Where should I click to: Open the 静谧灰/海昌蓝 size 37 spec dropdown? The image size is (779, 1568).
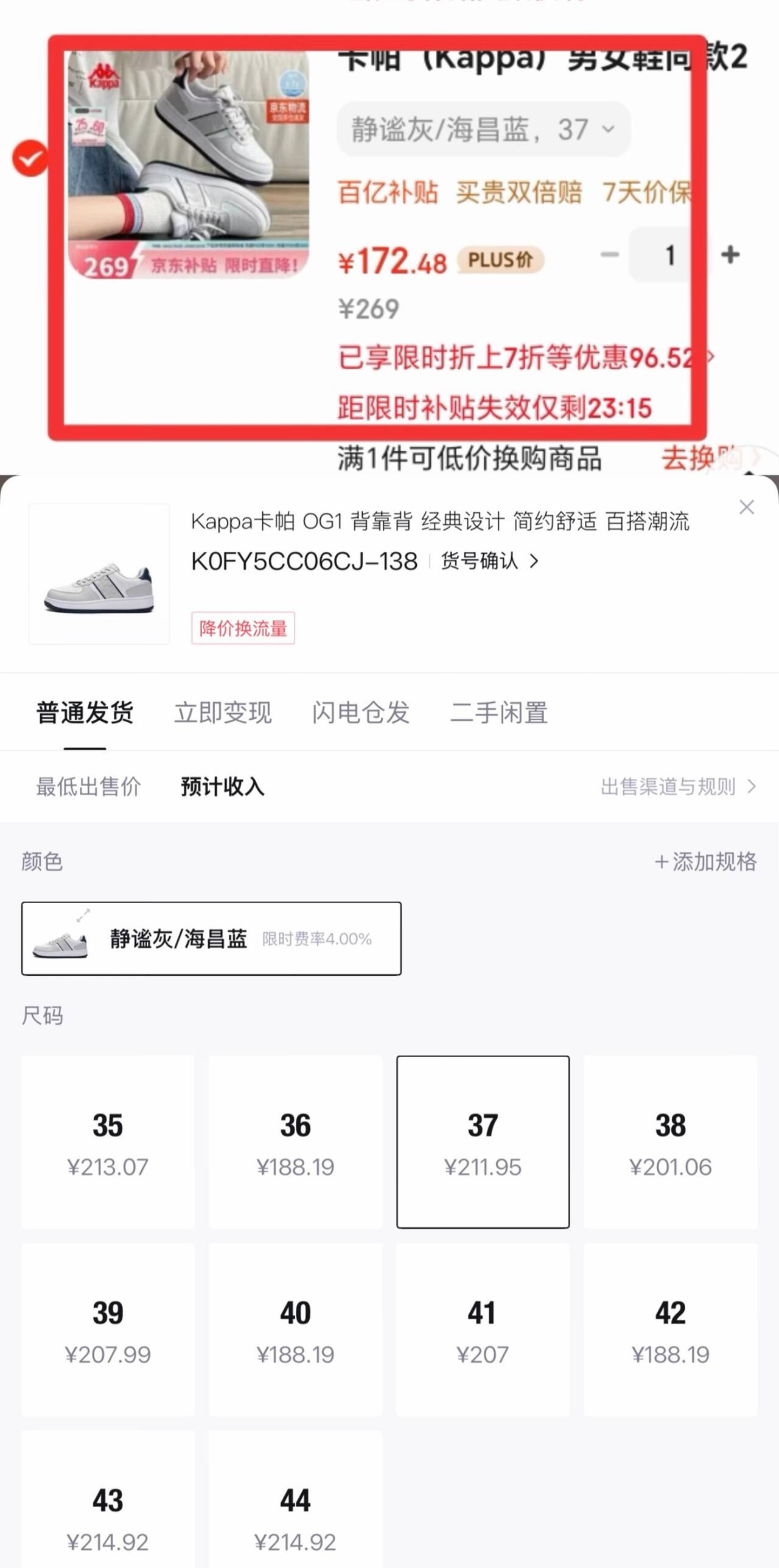484,129
